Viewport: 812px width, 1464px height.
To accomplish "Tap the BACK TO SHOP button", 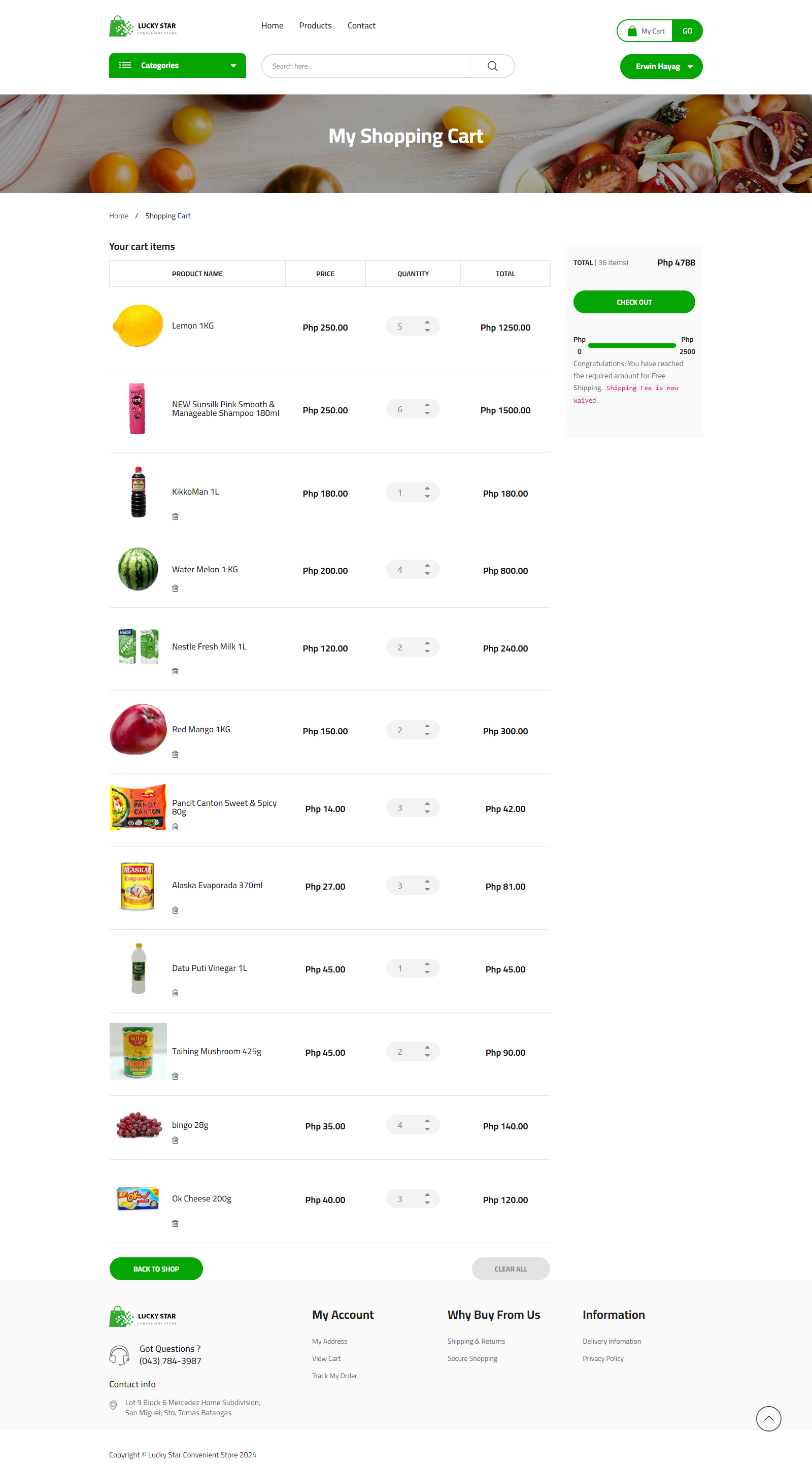I will tap(156, 1268).
